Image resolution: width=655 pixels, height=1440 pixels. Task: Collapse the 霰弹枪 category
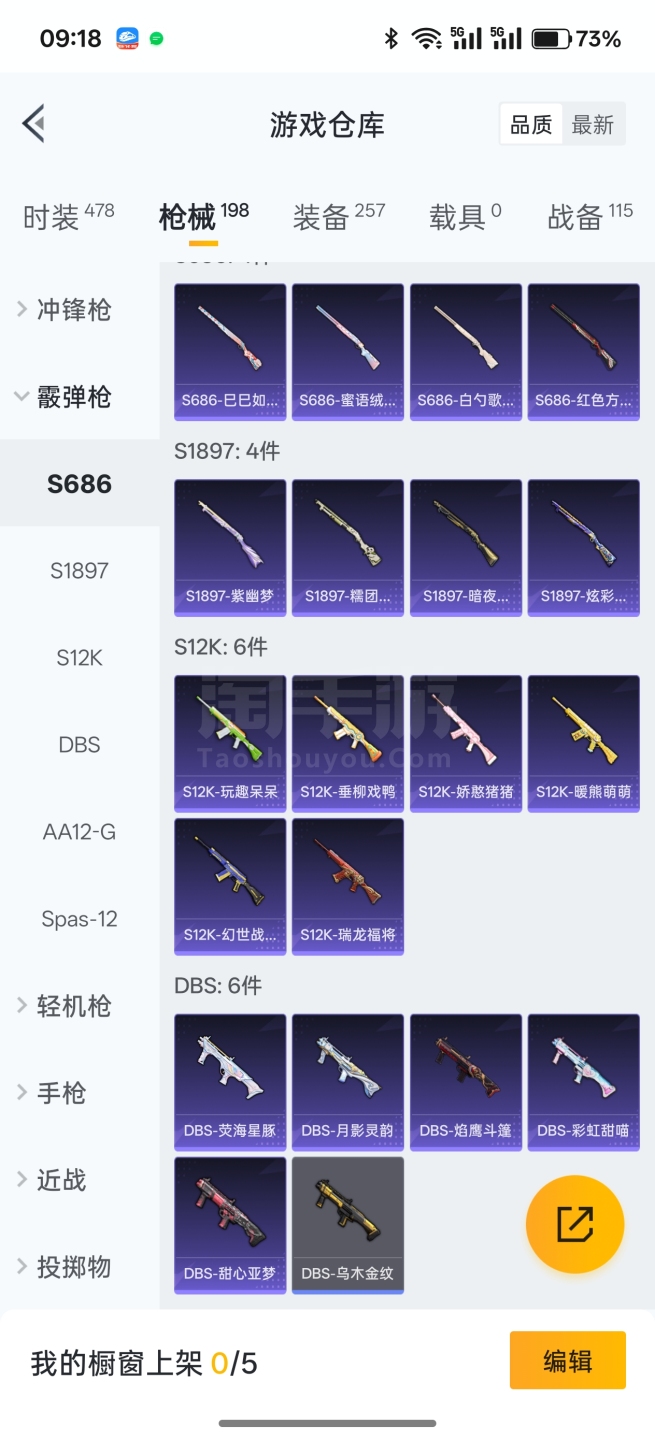(73, 397)
